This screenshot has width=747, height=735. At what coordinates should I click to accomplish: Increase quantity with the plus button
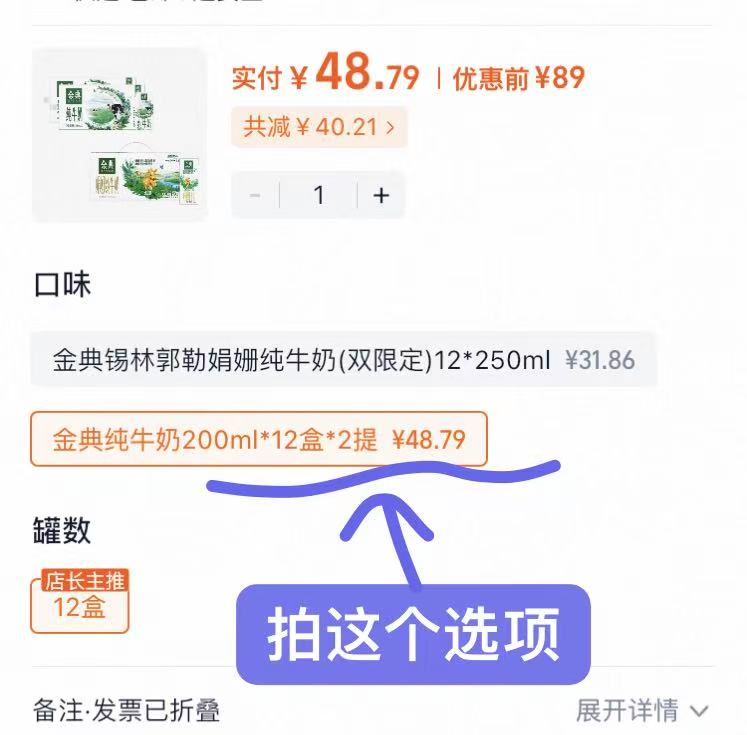(x=381, y=195)
